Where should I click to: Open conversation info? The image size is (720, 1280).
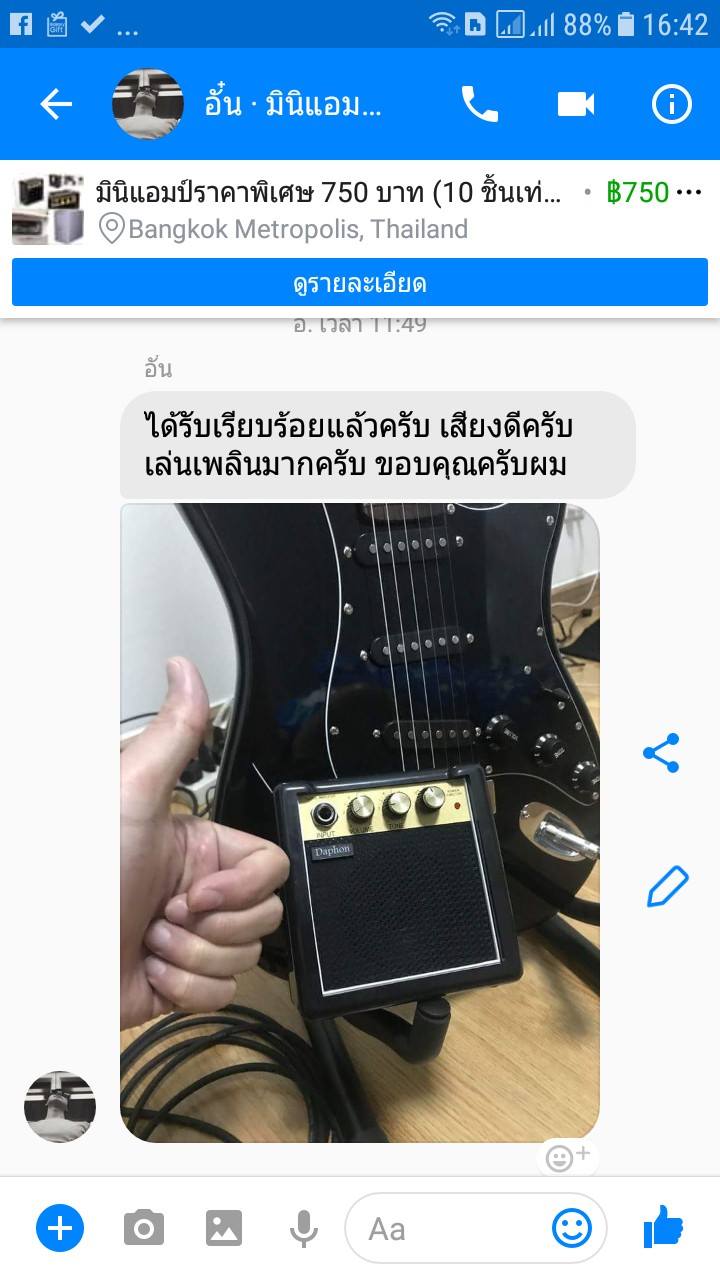pos(672,104)
